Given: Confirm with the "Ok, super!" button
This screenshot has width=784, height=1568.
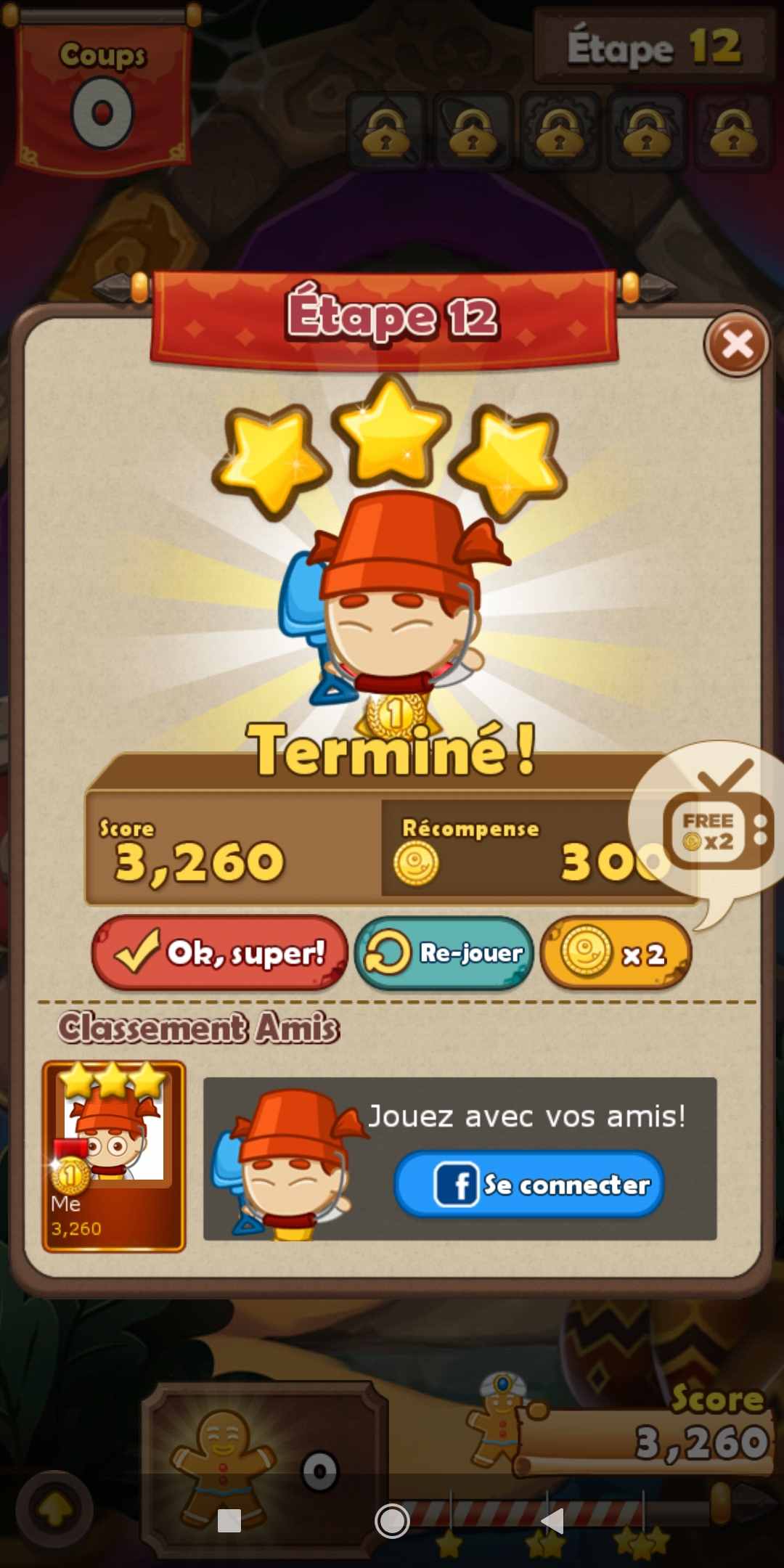Looking at the screenshot, I should pyautogui.click(x=220, y=952).
